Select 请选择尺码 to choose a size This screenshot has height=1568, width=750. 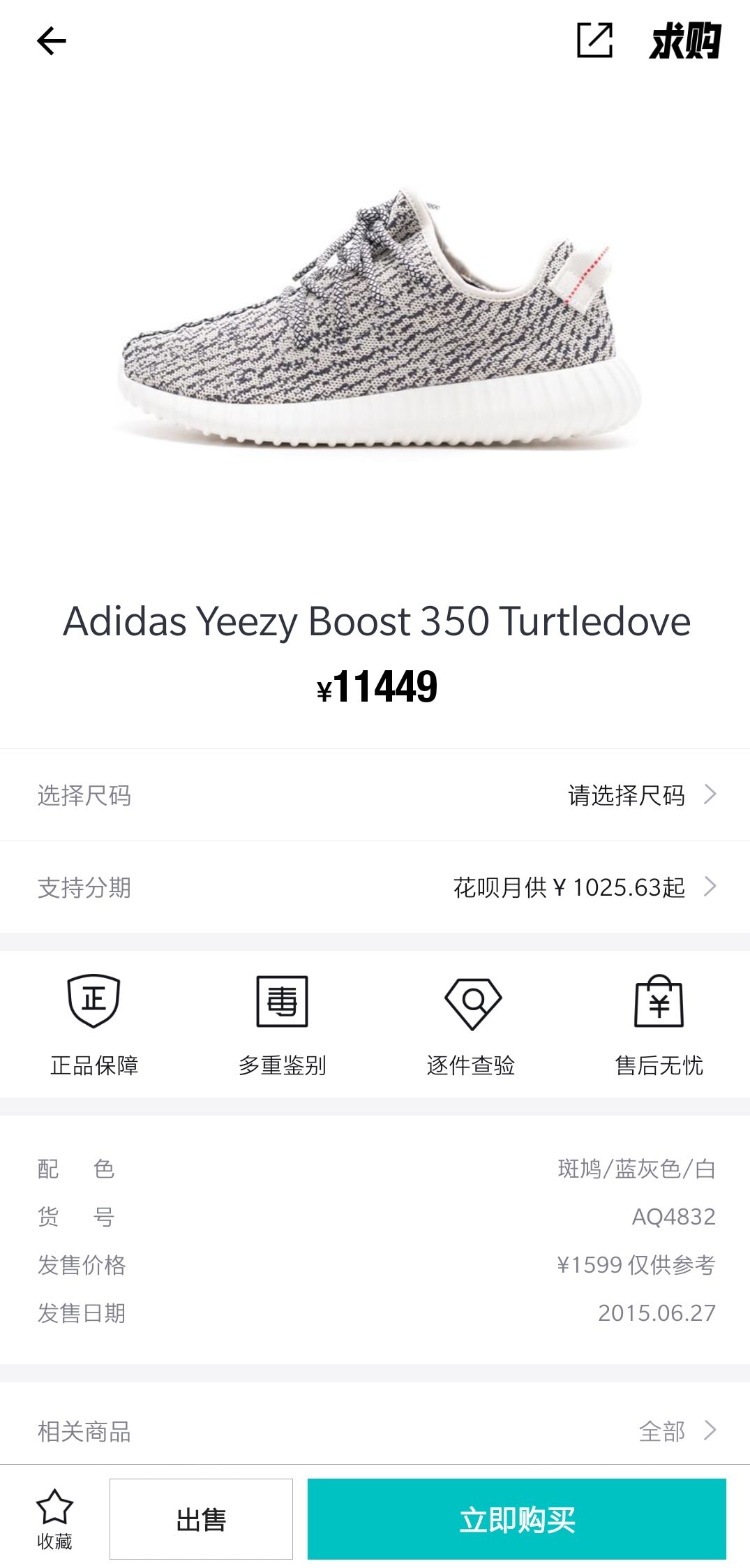(x=625, y=794)
